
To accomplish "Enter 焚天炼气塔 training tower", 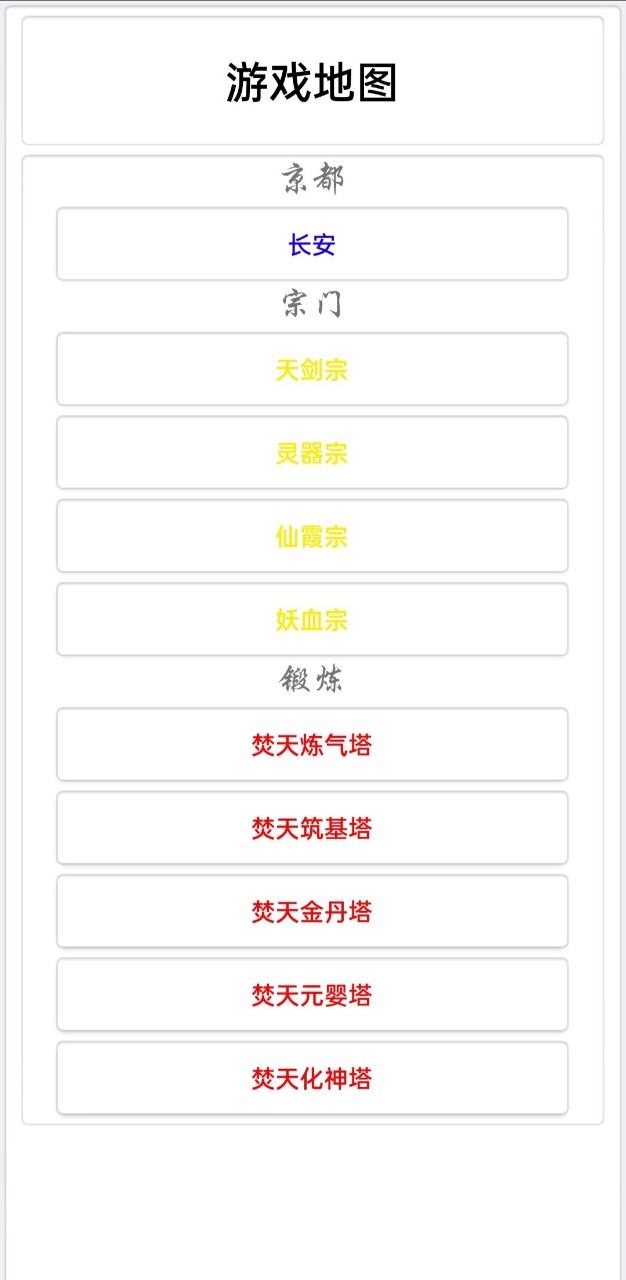I will point(312,744).
